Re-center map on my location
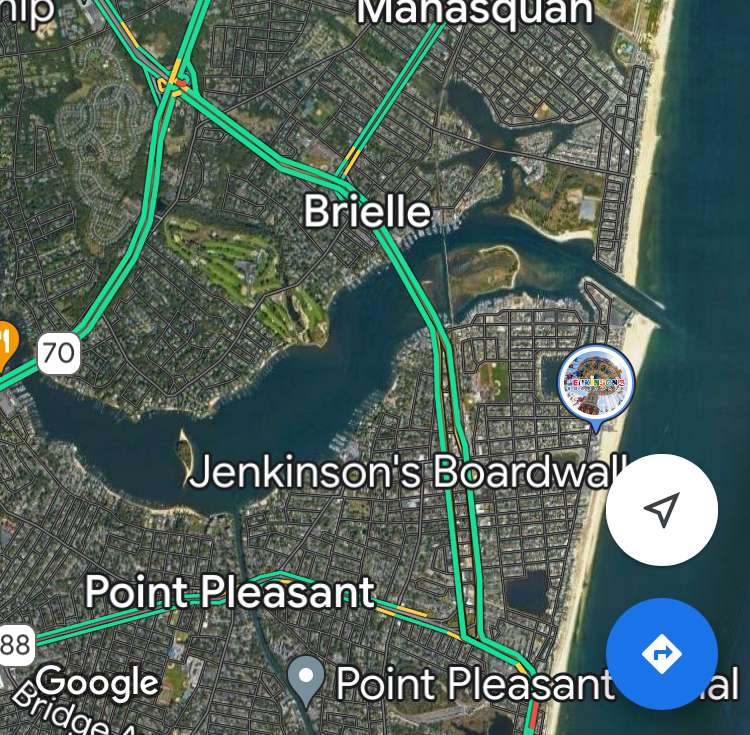Screen dimensions: 750x735 661,509
